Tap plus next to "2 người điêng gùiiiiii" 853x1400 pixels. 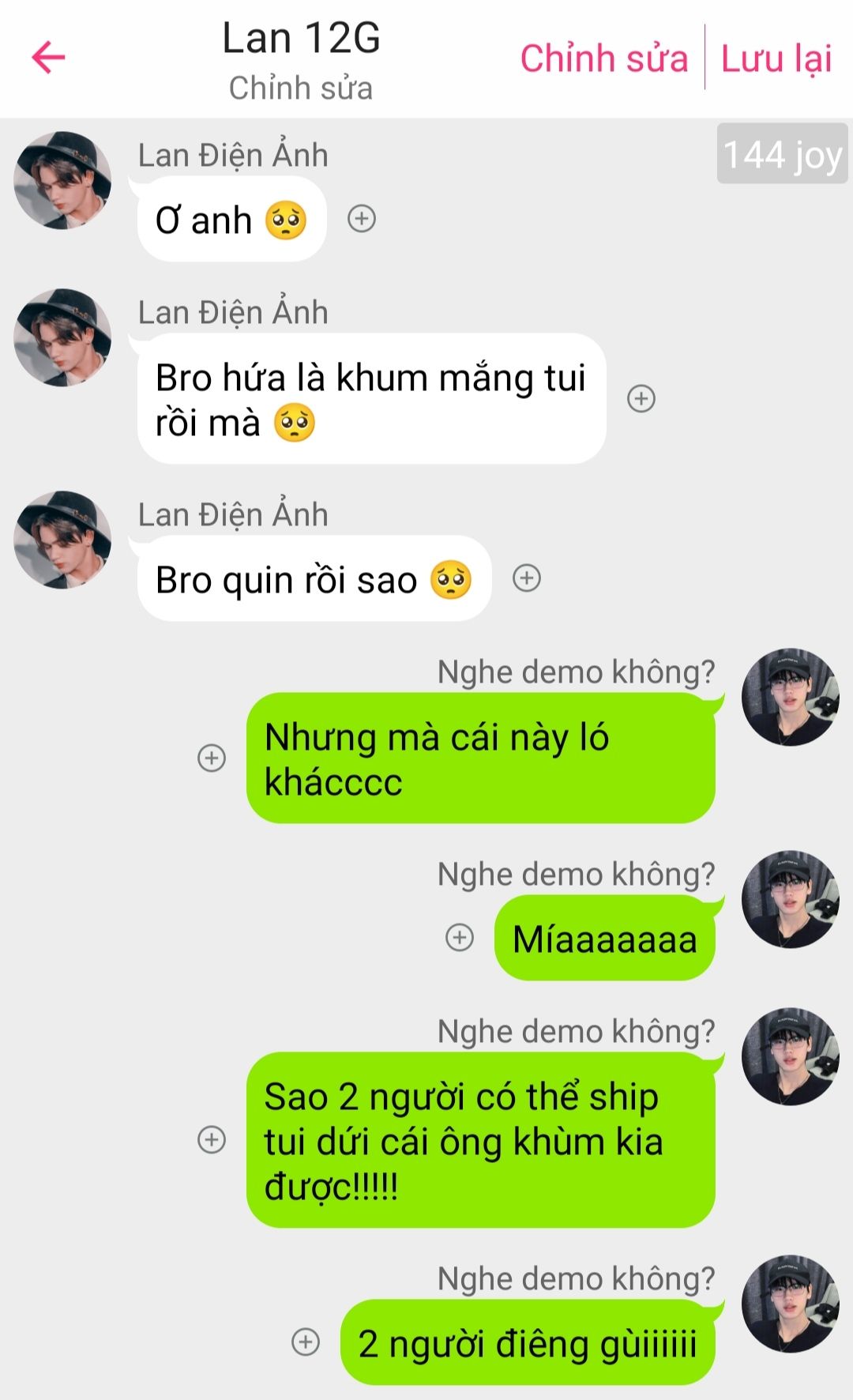[306, 1342]
